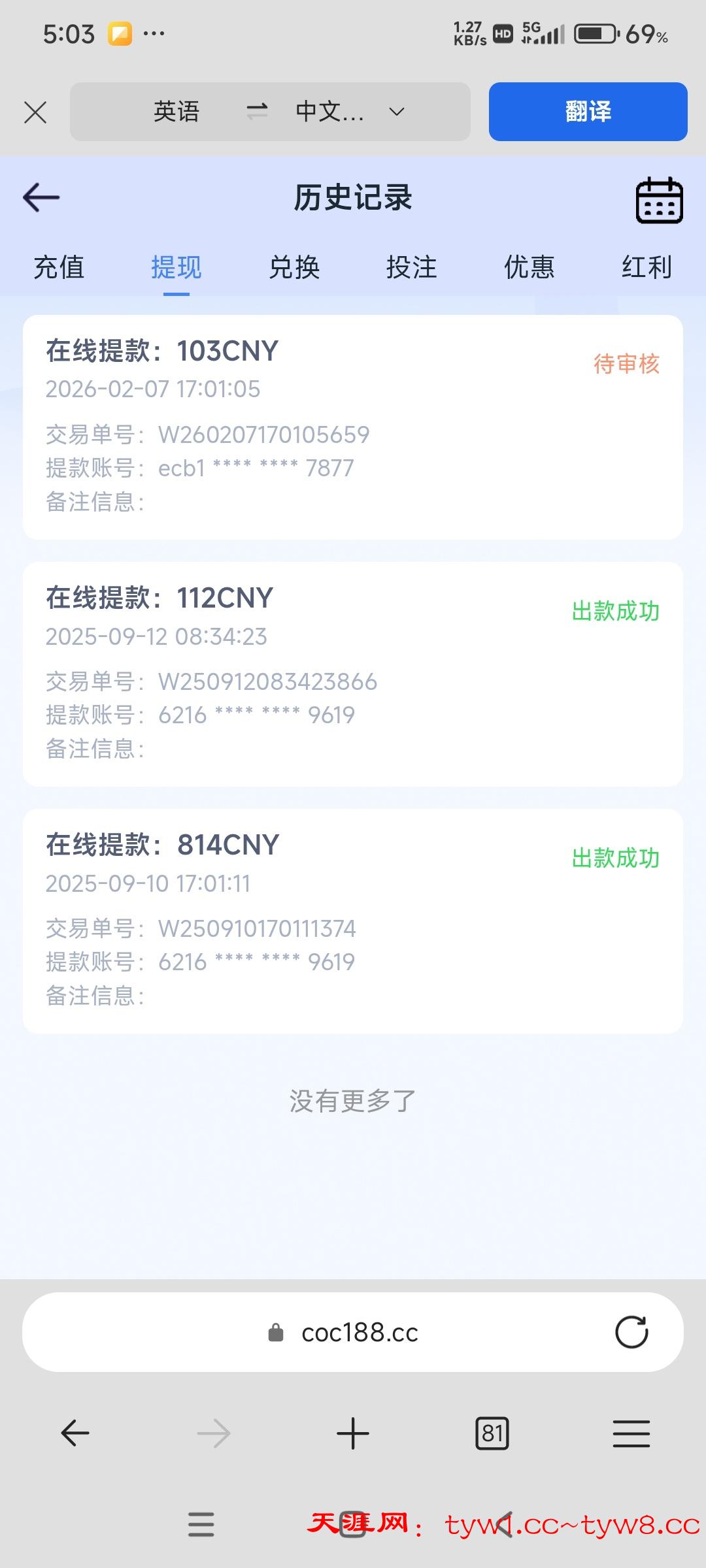706x1568 pixels.
Task: Tap the coc188.cc address bar
Action: click(360, 1332)
